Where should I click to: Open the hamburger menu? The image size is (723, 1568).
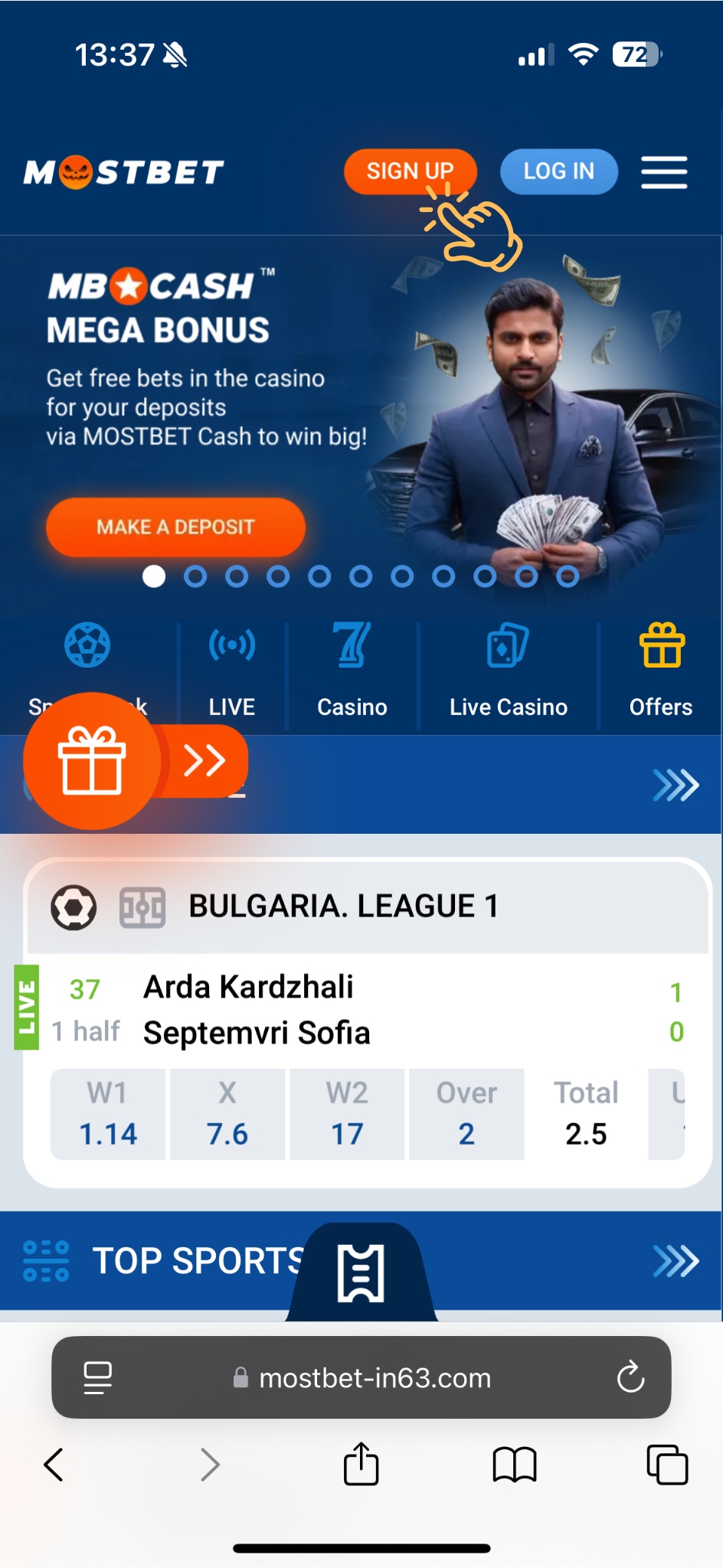[663, 172]
